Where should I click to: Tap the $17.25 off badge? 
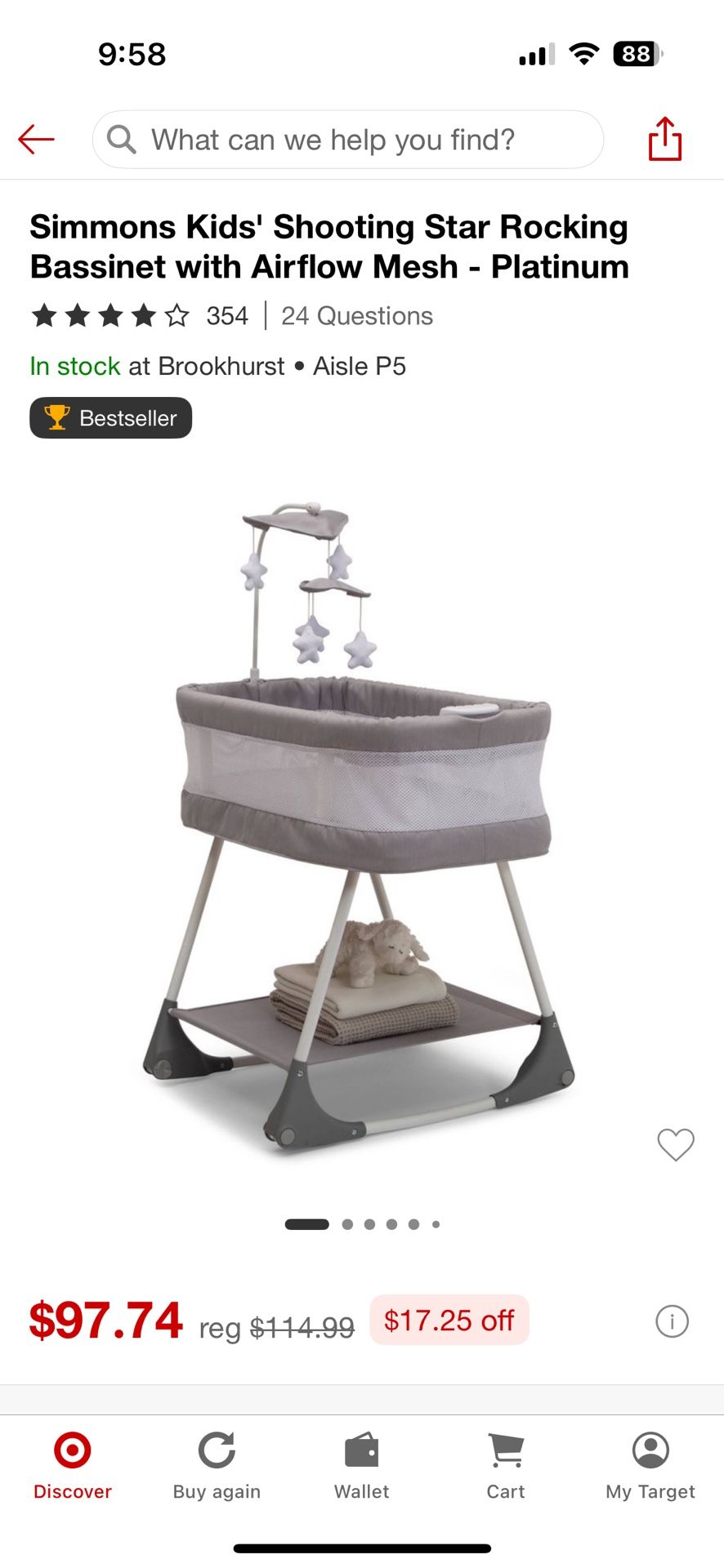click(449, 1319)
